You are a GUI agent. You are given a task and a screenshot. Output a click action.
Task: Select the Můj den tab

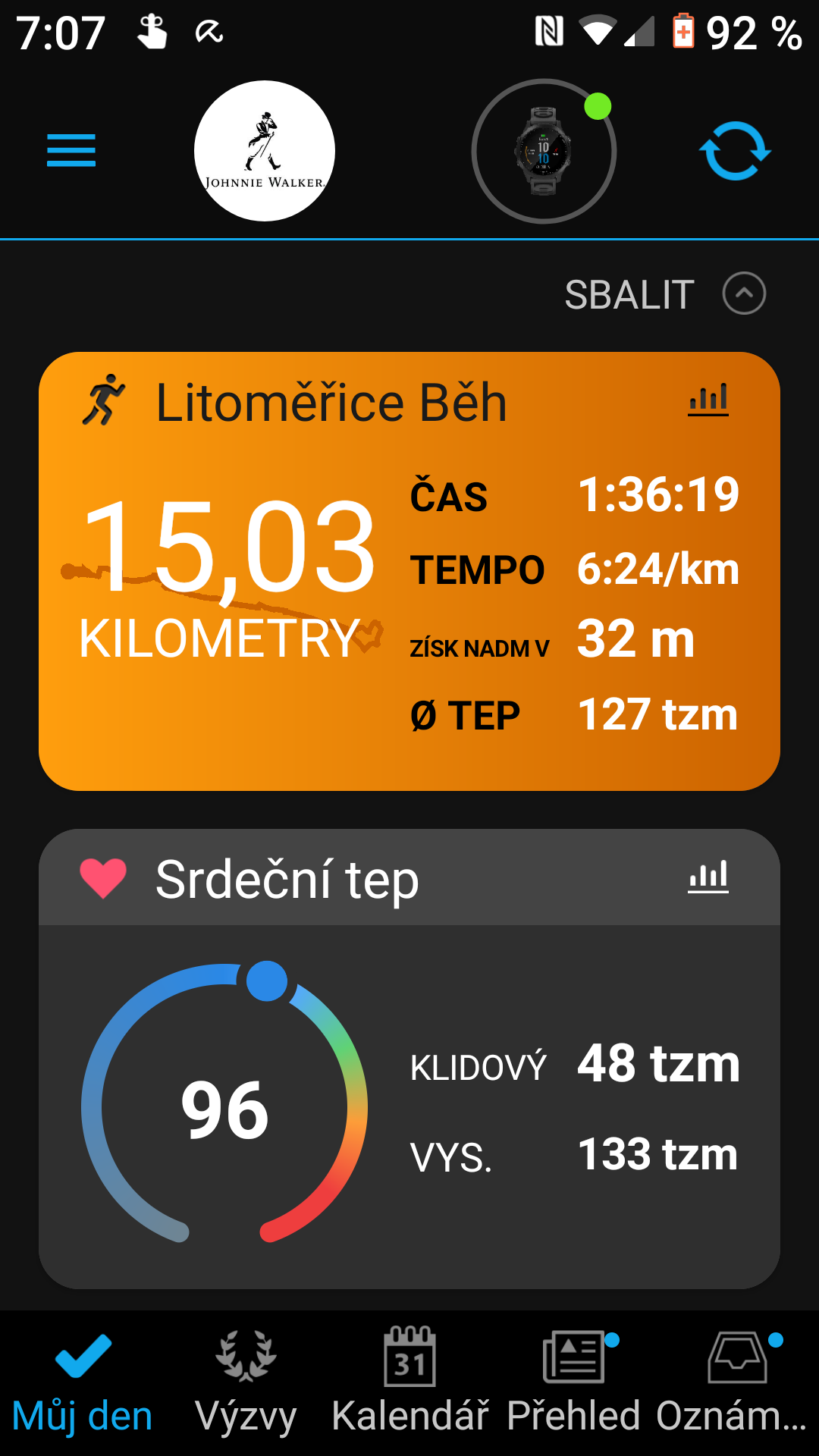(x=82, y=1383)
